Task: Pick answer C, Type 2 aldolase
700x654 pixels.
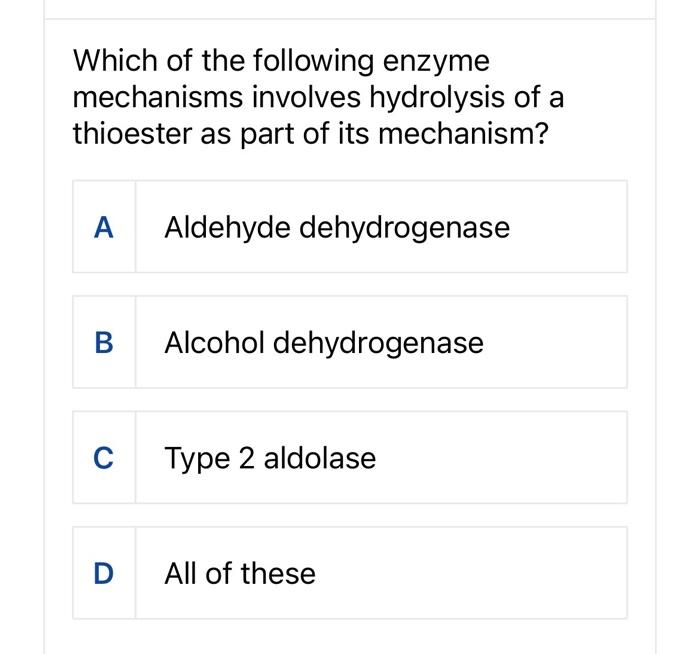Action: (349, 458)
